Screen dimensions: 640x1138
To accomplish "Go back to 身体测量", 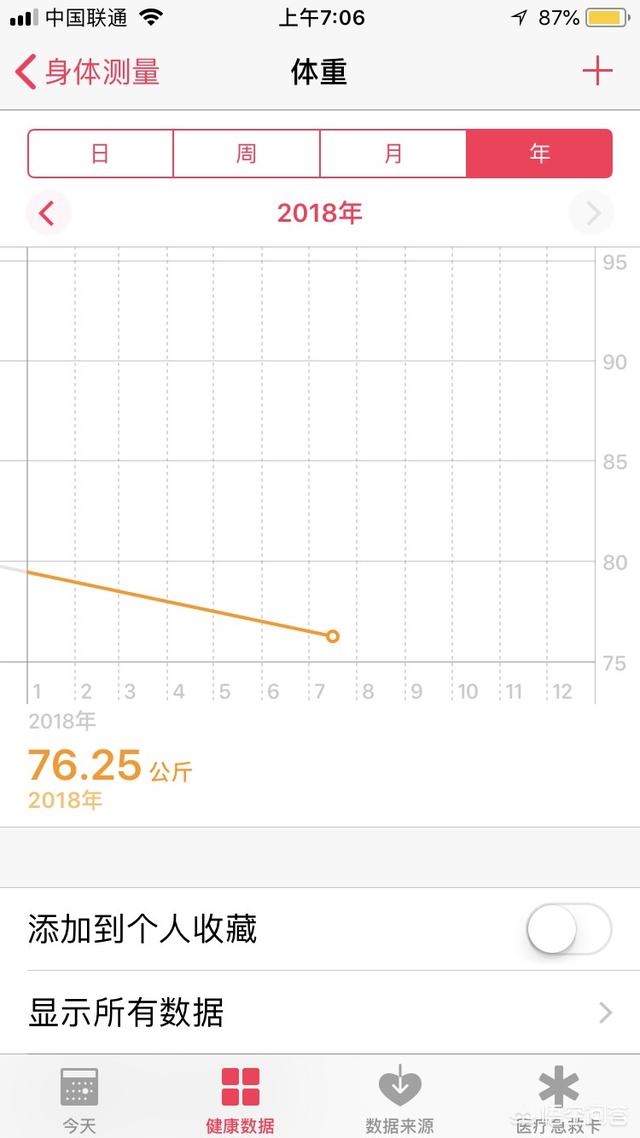I will (x=88, y=72).
